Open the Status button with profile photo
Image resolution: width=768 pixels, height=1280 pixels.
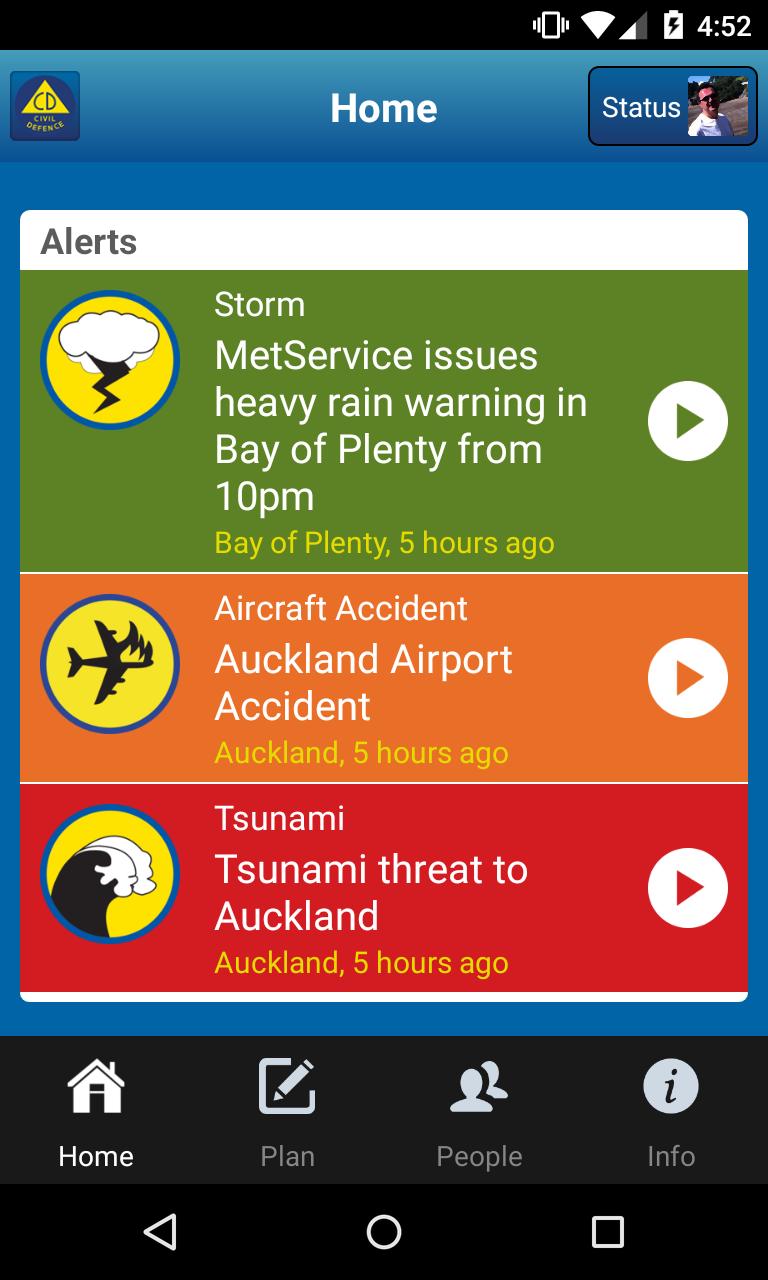pos(672,107)
